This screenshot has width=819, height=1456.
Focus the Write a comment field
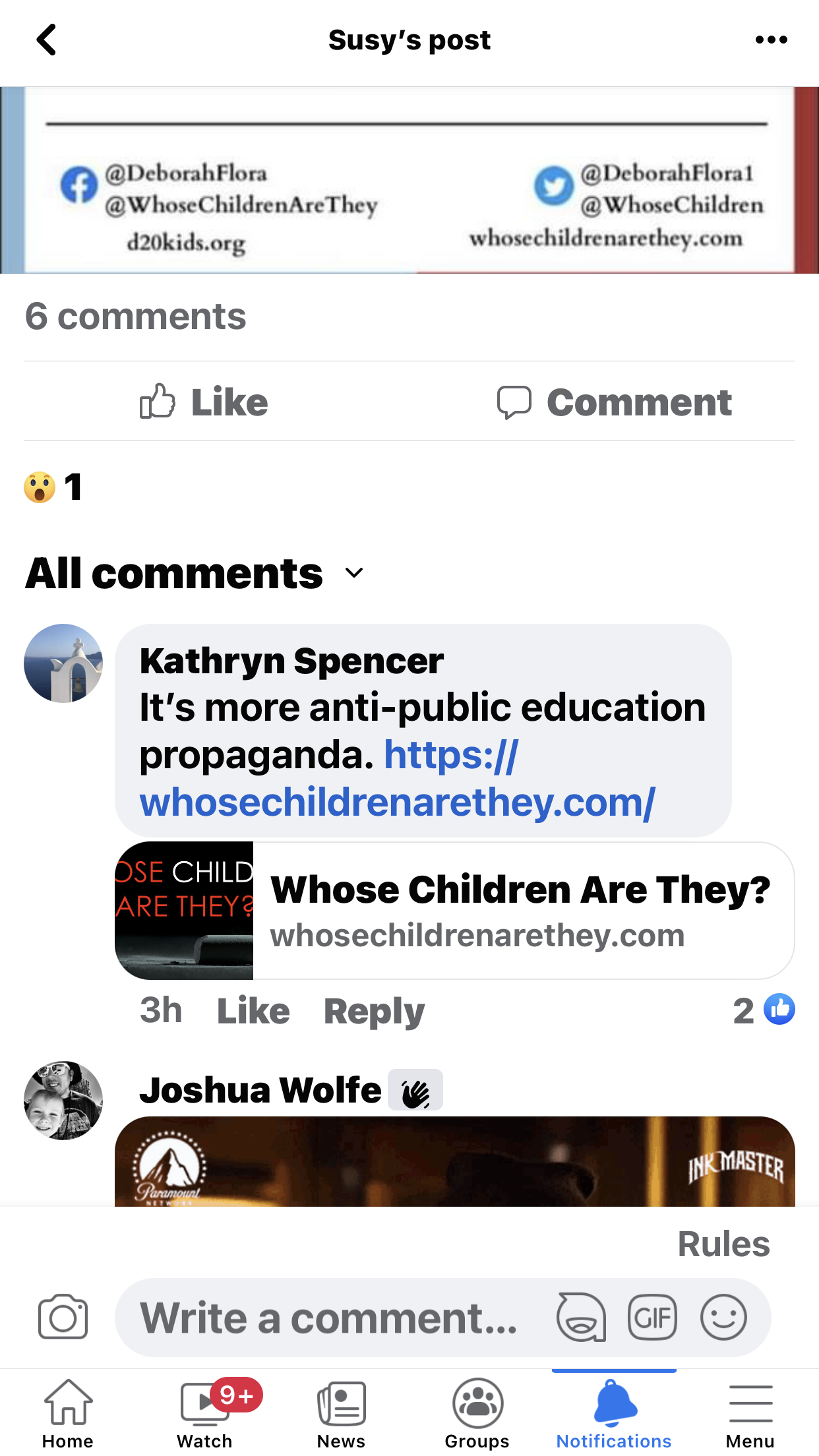point(330,1318)
